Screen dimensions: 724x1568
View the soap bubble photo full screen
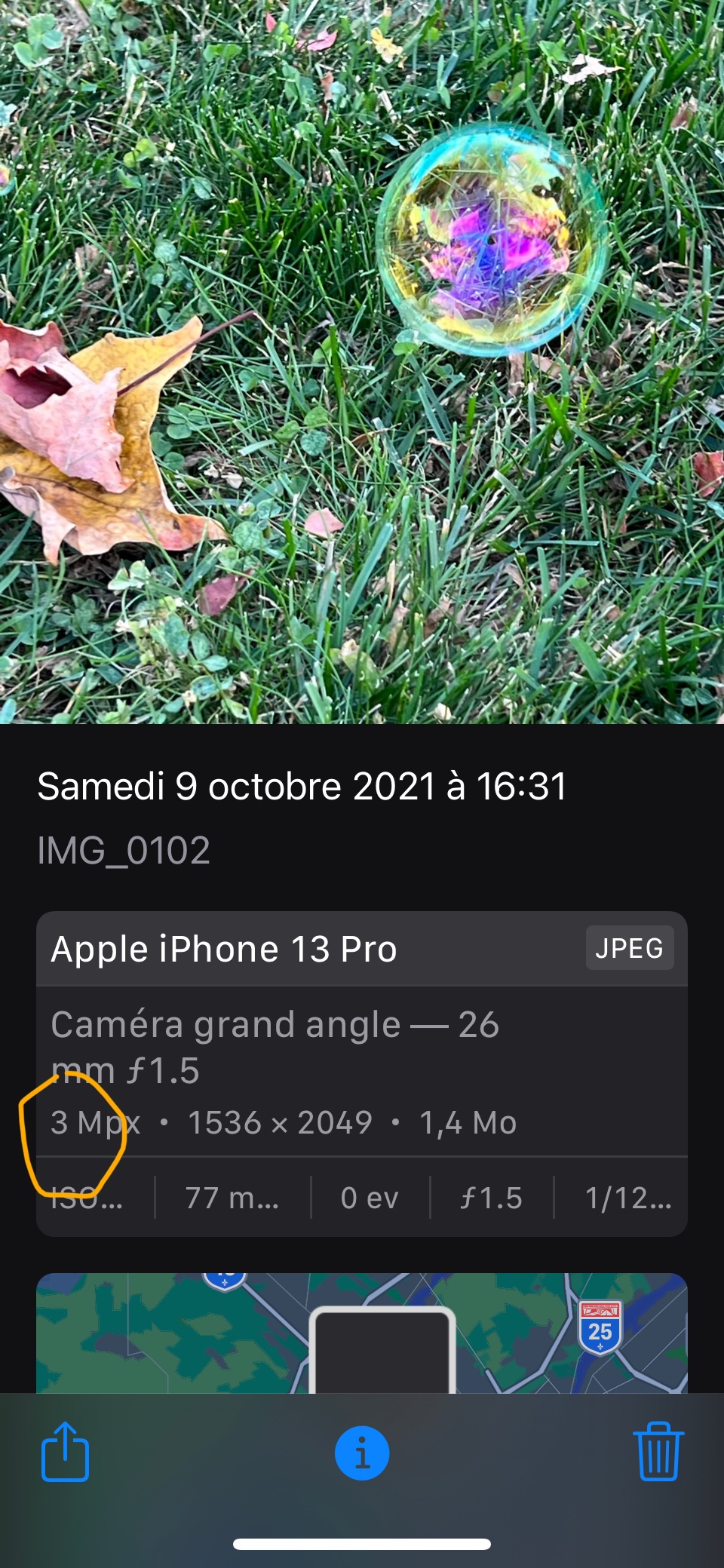(x=362, y=362)
